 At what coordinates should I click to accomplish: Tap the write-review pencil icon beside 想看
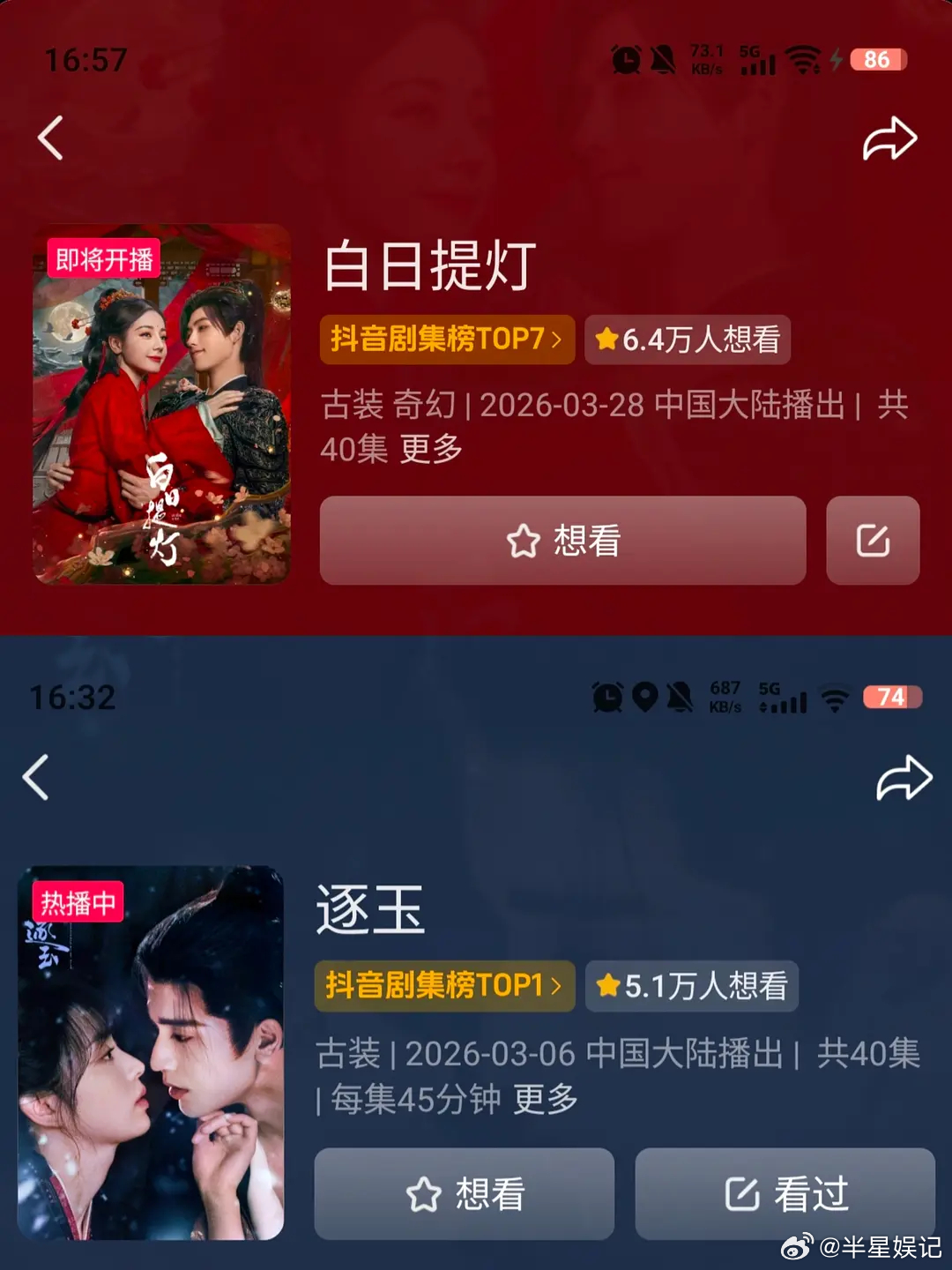(874, 542)
